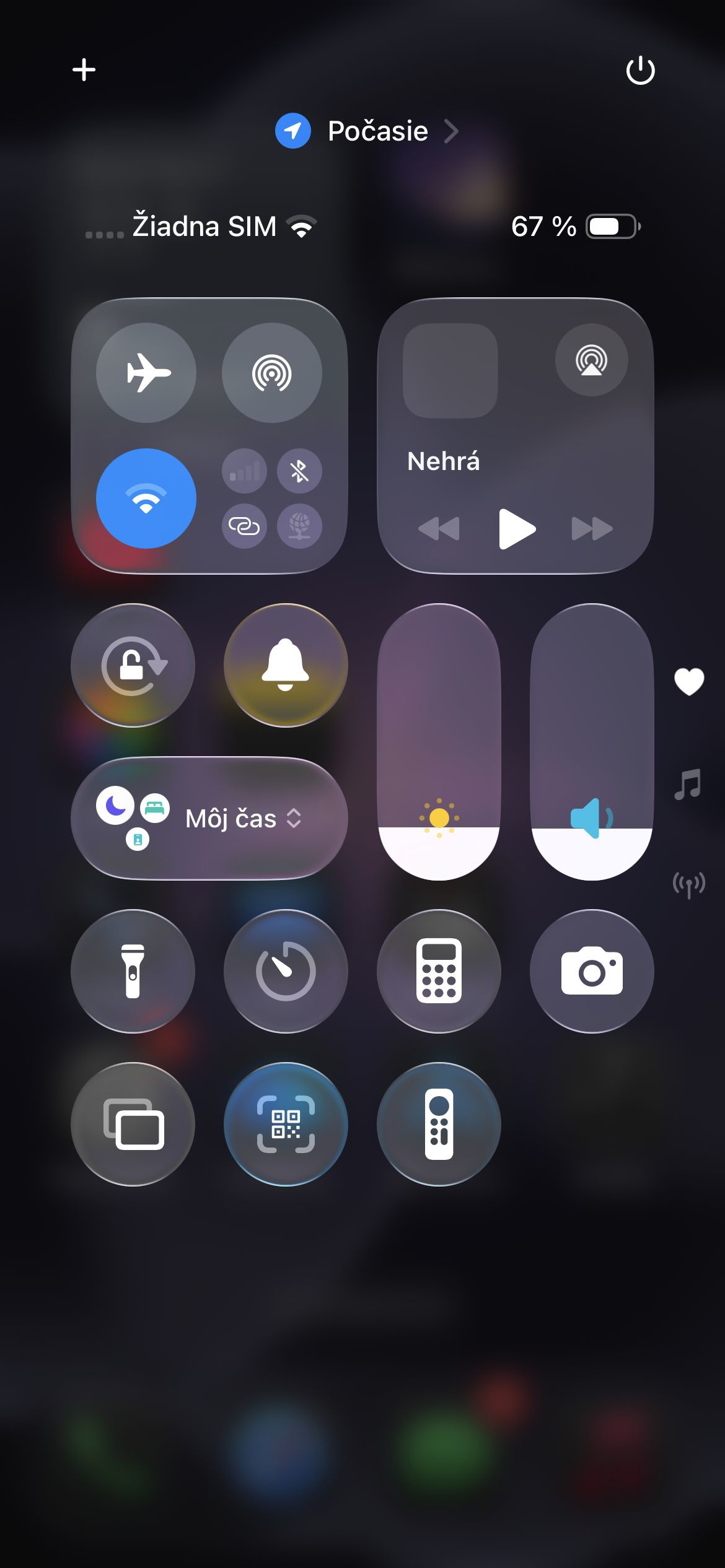The width and height of the screenshot is (725, 1568).
Task: Play media in the Nehrá tile
Action: point(516,529)
